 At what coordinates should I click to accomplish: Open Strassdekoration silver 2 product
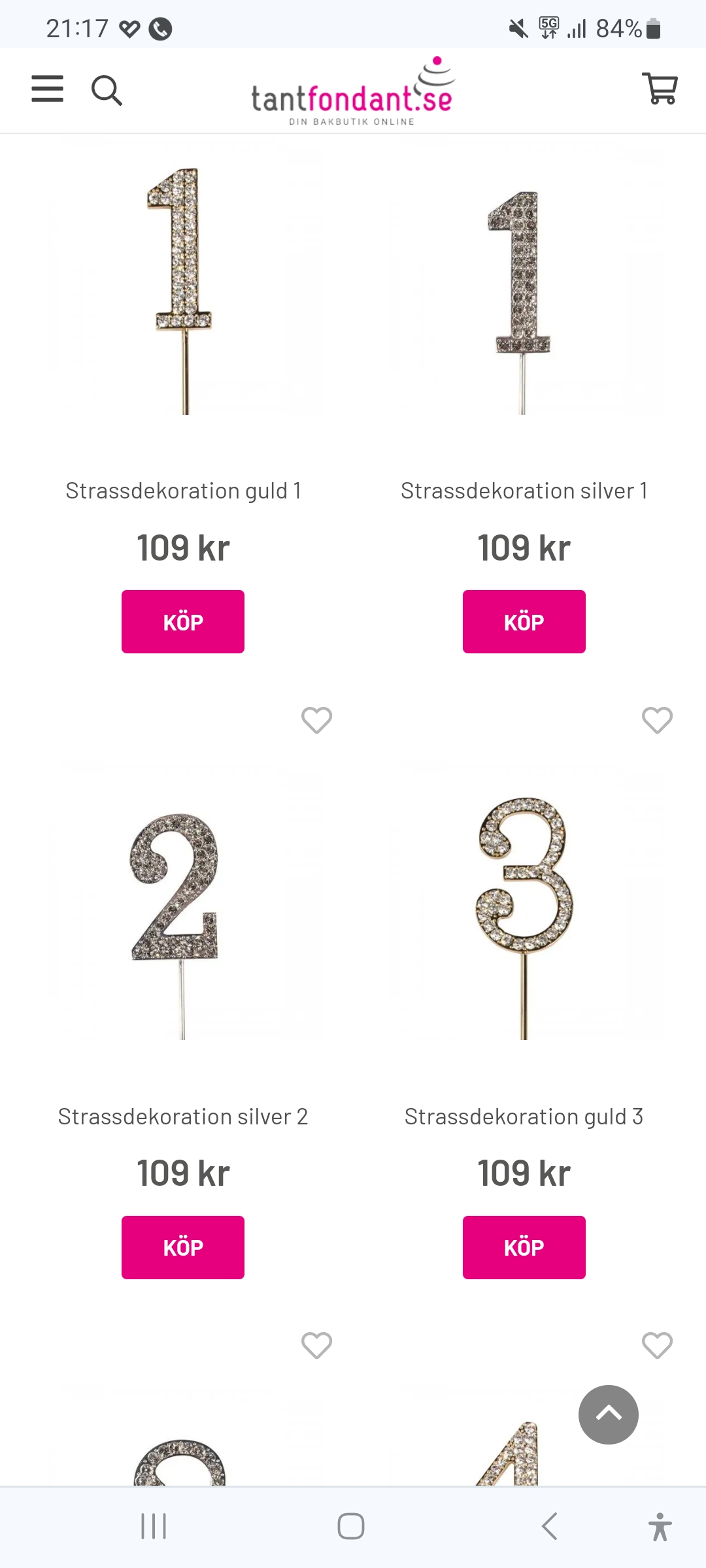pyautogui.click(x=183, y=1117)
